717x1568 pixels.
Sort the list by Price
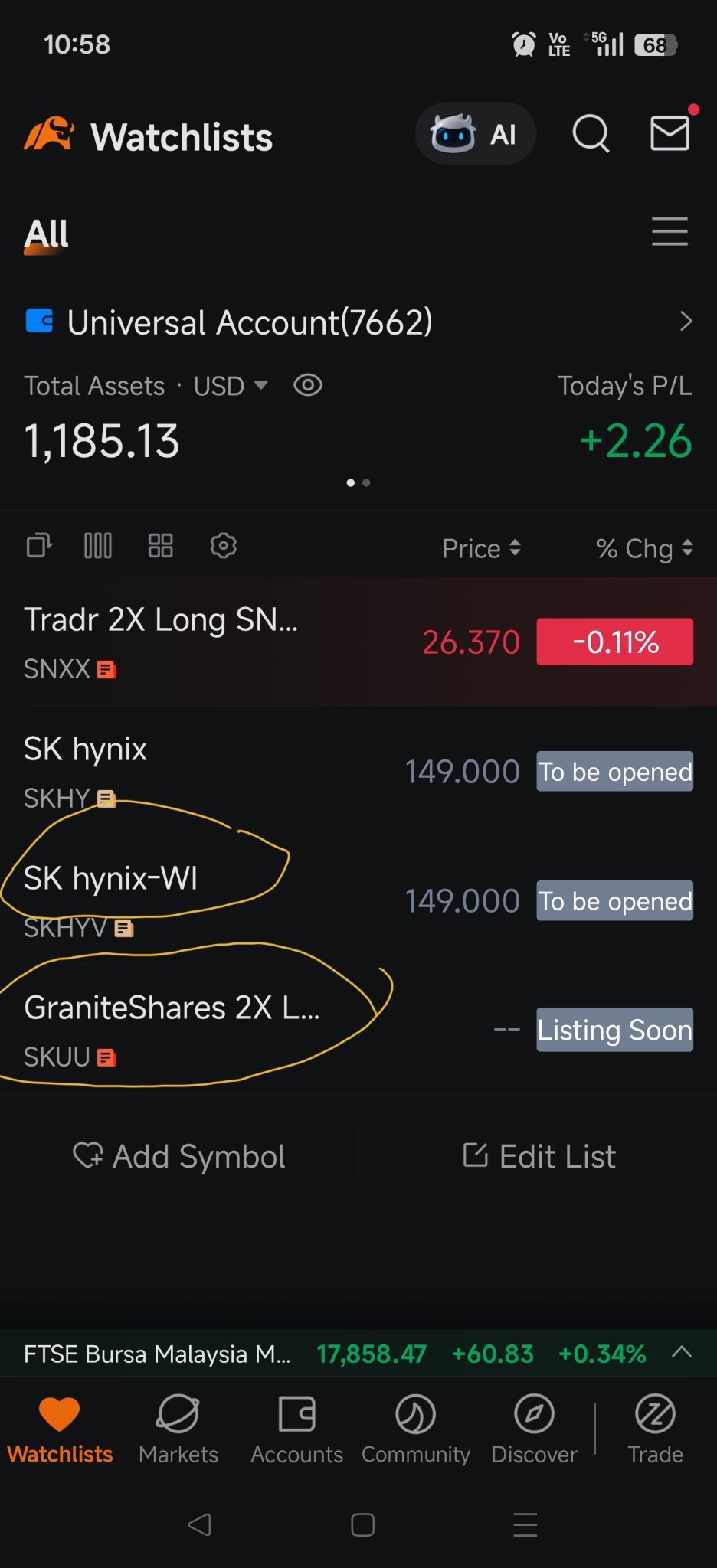[481, 548]
